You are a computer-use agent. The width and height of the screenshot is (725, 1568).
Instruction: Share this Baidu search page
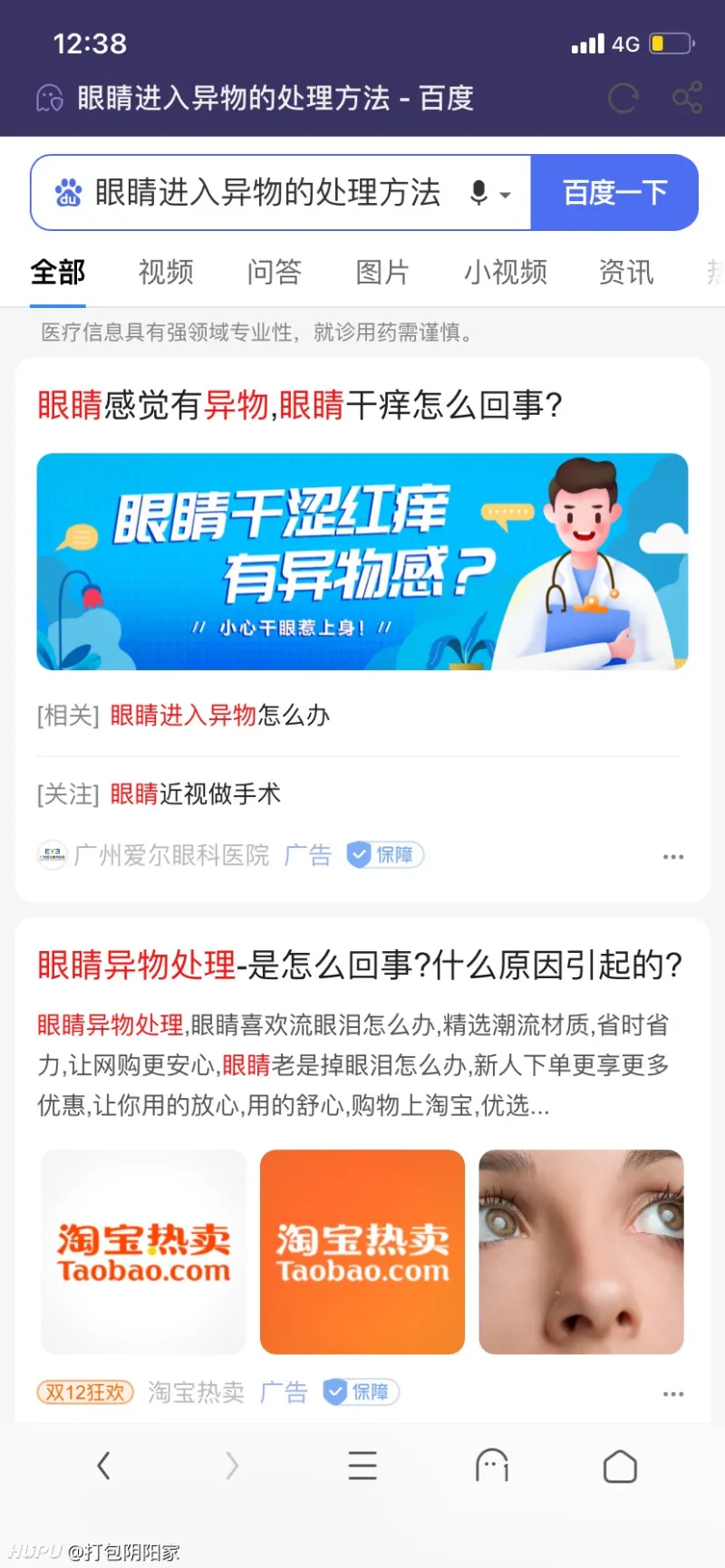point(687,98)
